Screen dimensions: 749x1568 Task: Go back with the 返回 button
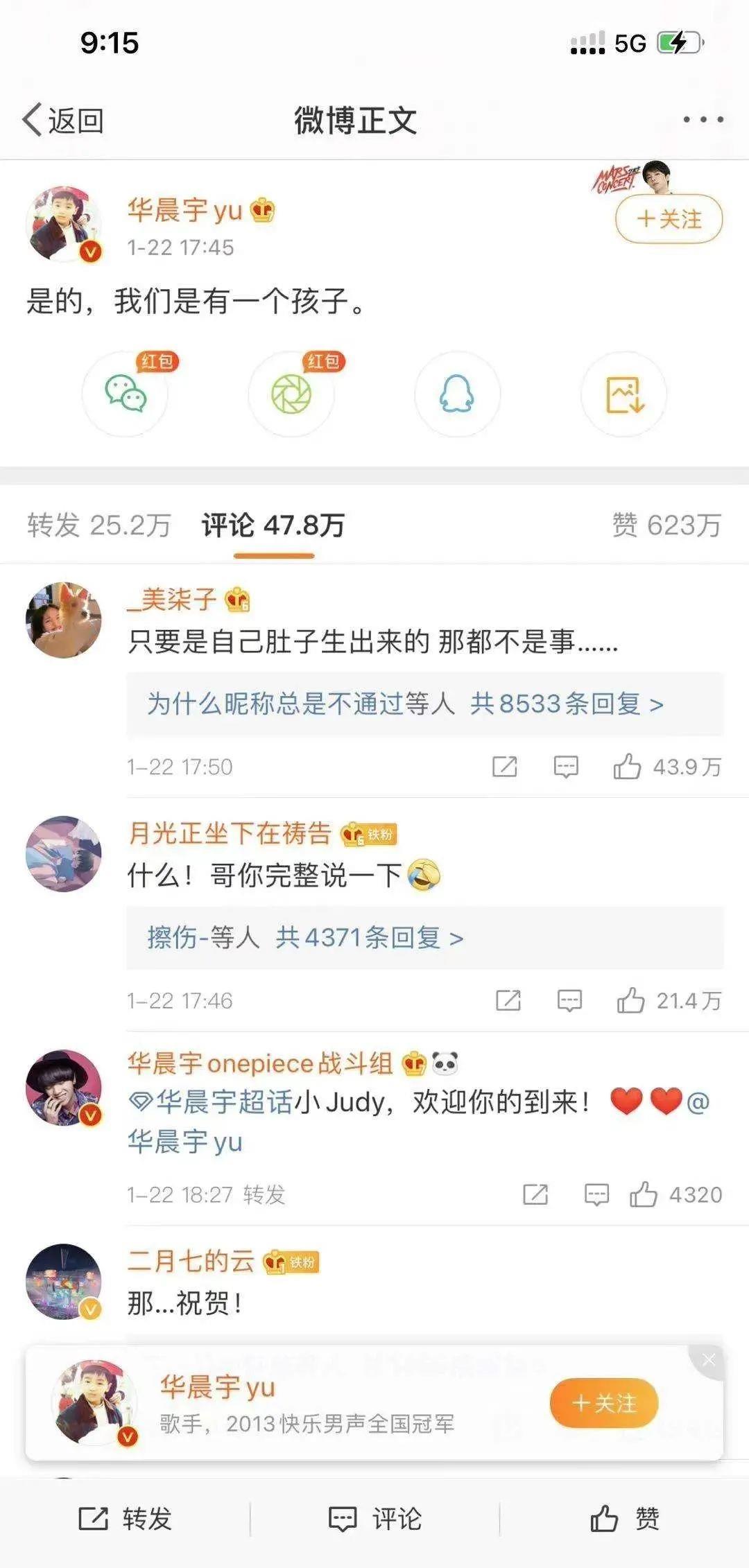(64, 121)
